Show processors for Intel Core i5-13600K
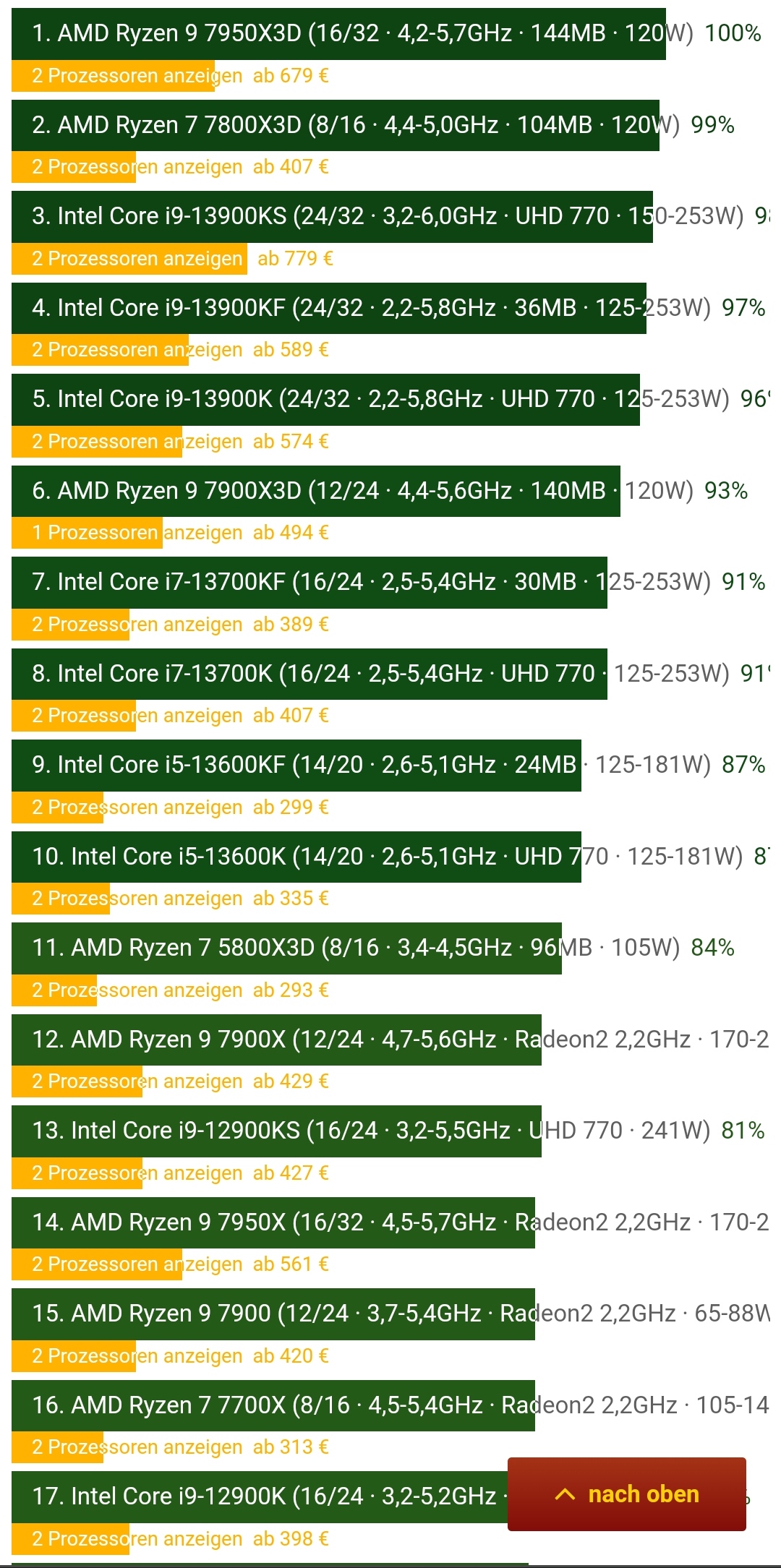This screenshot has height=1568, width=781. click(x=137, y=899)
